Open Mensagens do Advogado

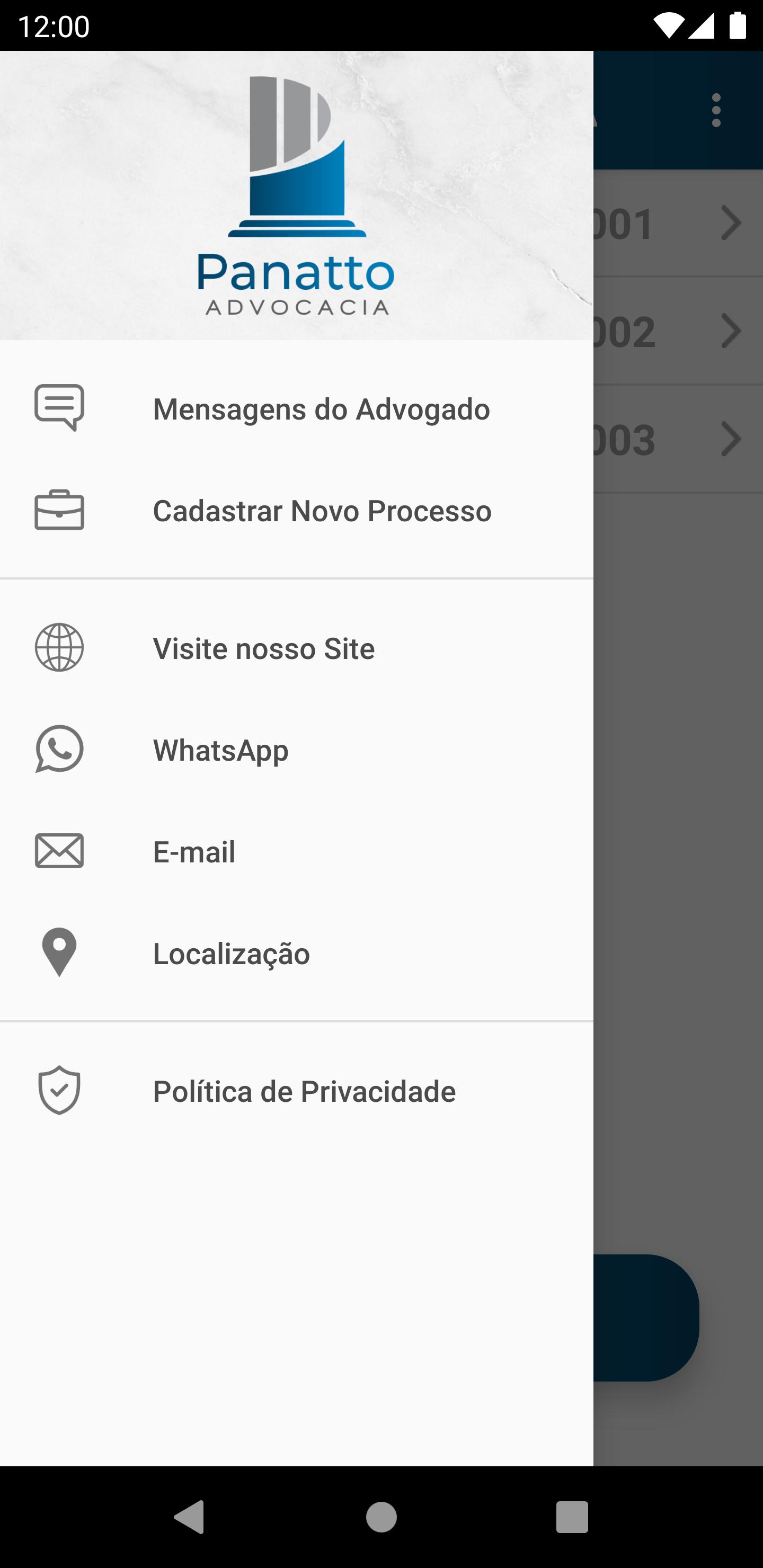(x=297, y=408)
